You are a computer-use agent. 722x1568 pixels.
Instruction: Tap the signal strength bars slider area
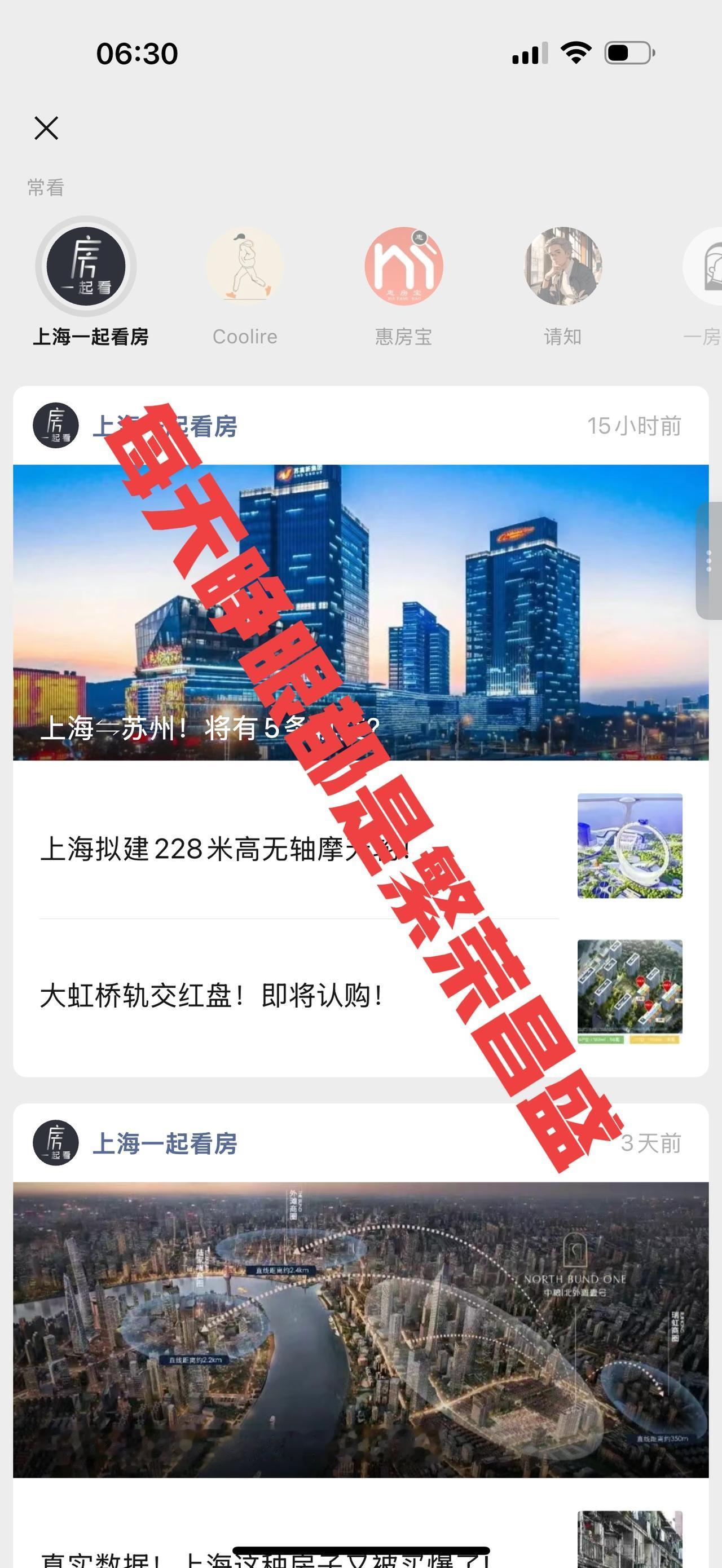click(x=531, y=54)
